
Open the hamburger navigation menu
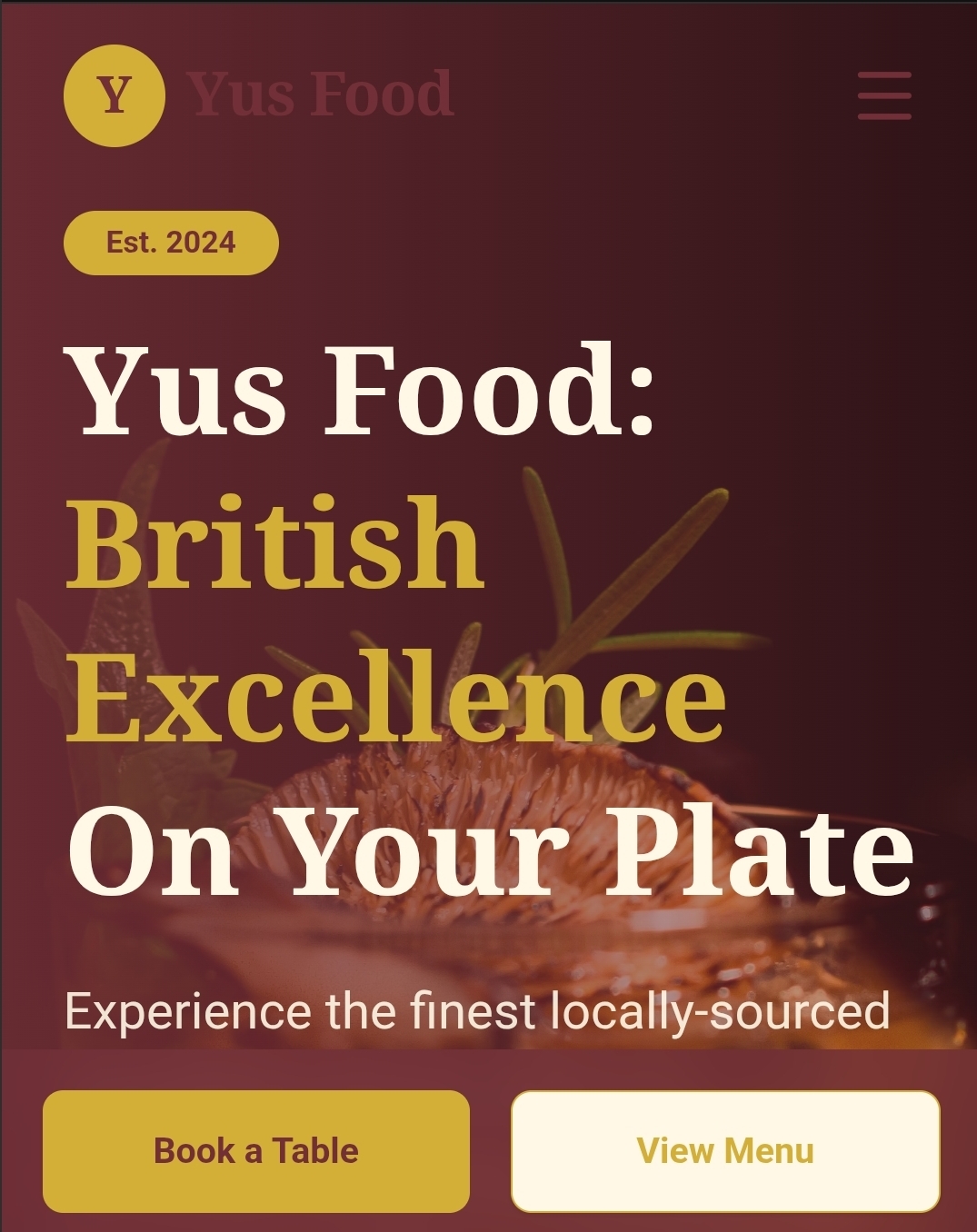[884, 95]
